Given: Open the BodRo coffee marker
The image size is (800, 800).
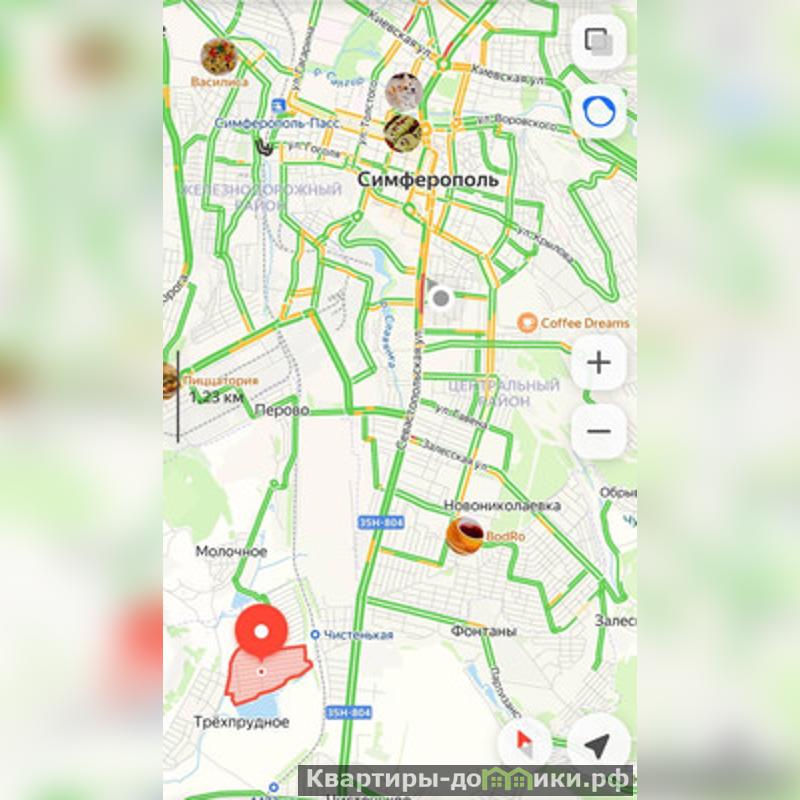Looking at the screenshot, I should point(465,536).
